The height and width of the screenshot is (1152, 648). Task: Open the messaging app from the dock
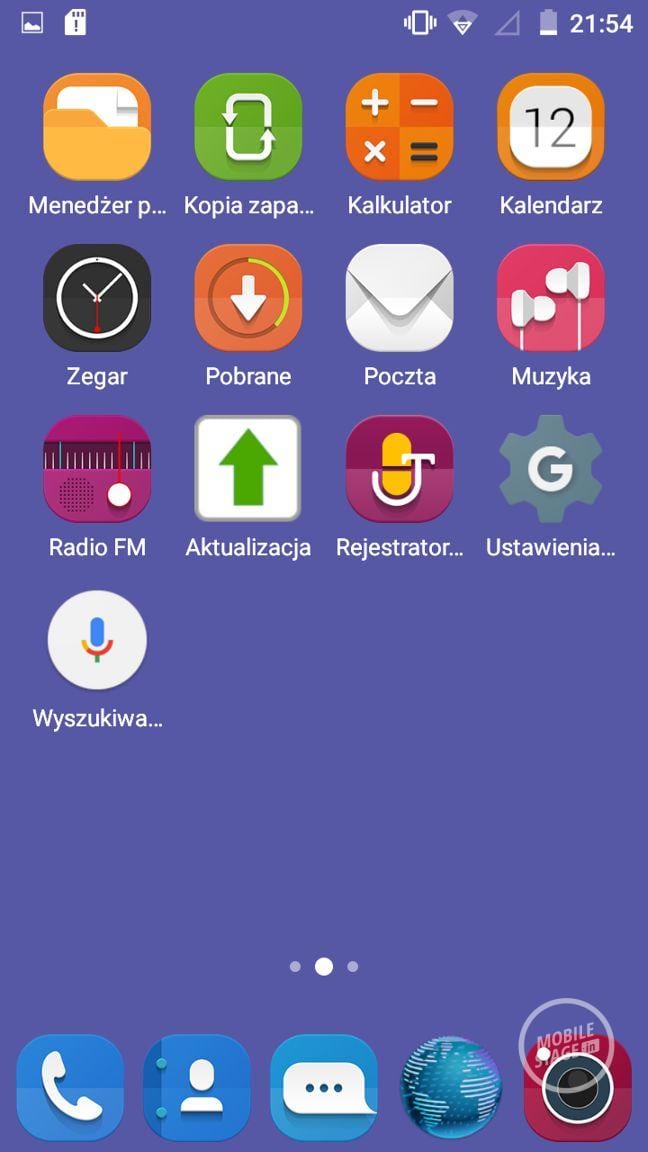324,1088
